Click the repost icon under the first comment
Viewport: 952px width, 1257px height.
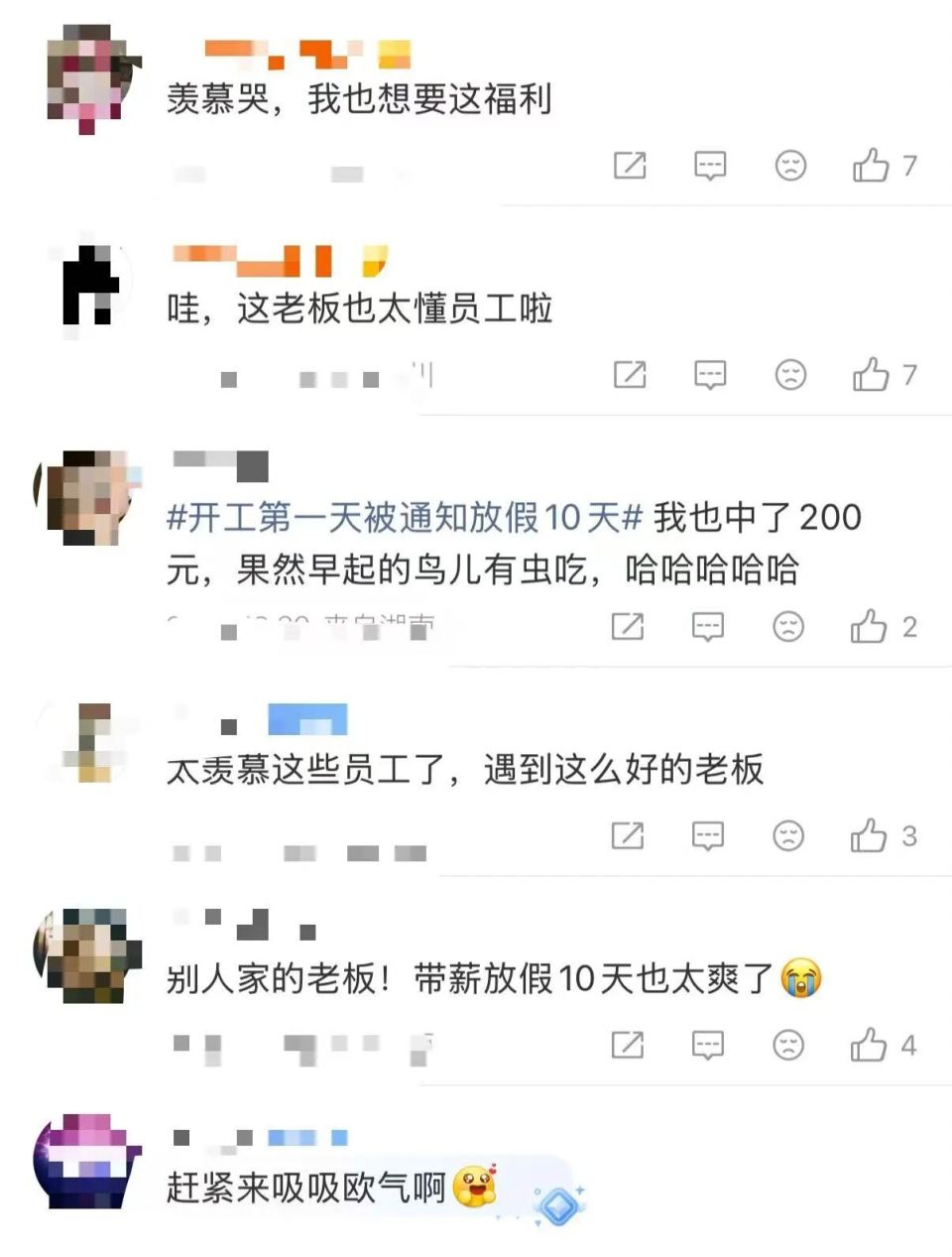pos(627,167)
